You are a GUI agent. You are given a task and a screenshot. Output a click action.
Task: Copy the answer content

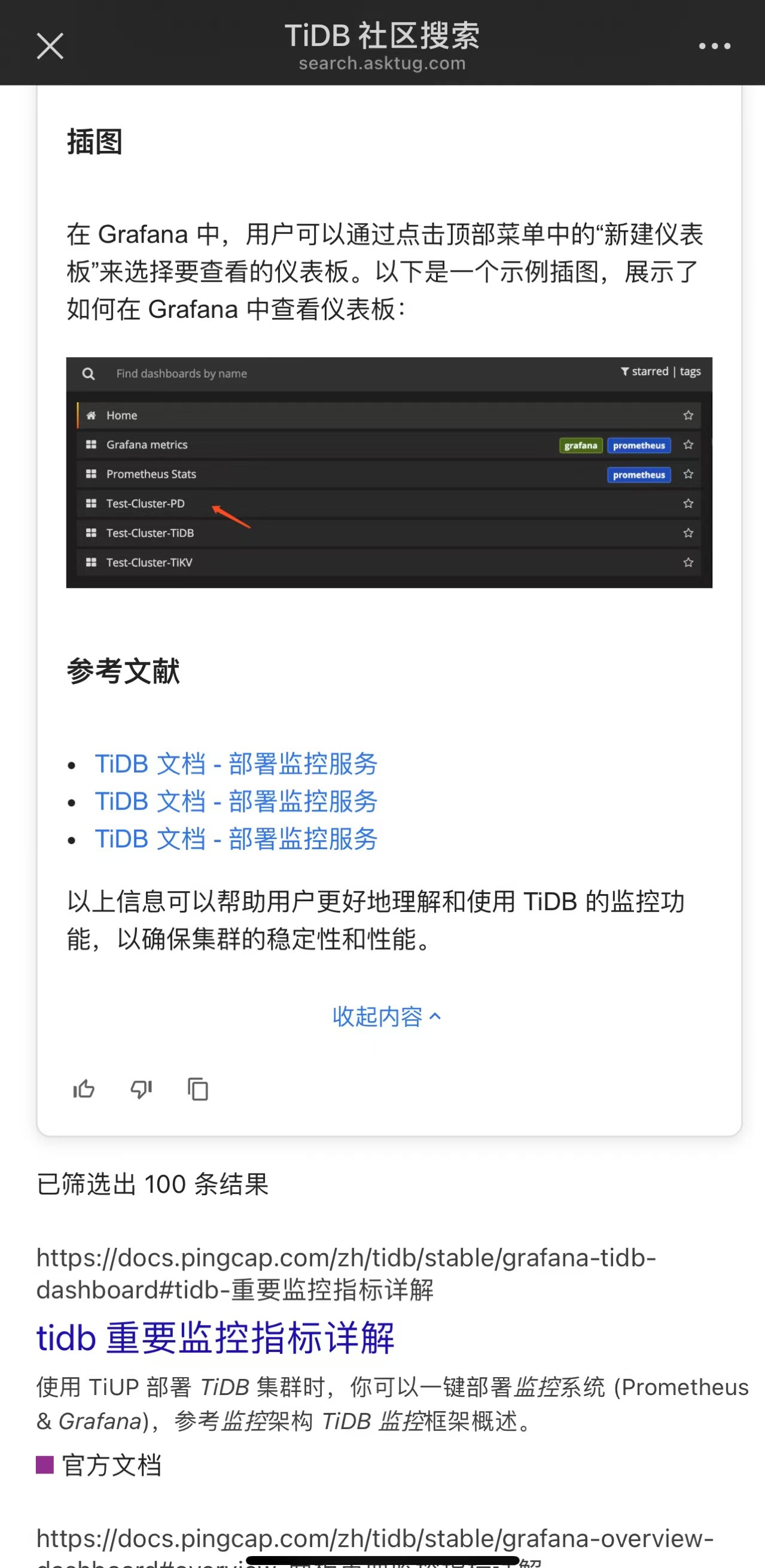[197, 1089]
